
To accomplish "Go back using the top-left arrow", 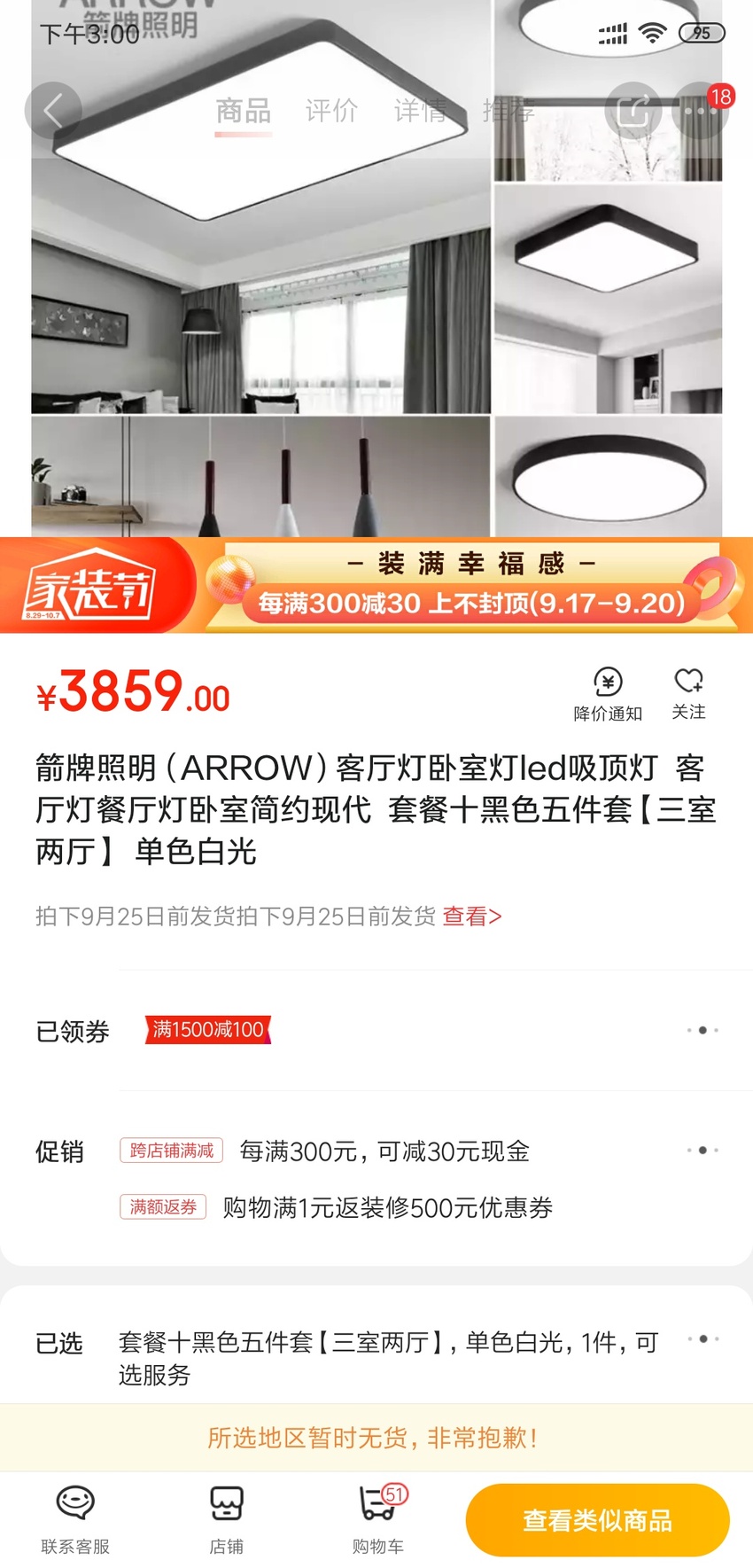I will (53, 111).
